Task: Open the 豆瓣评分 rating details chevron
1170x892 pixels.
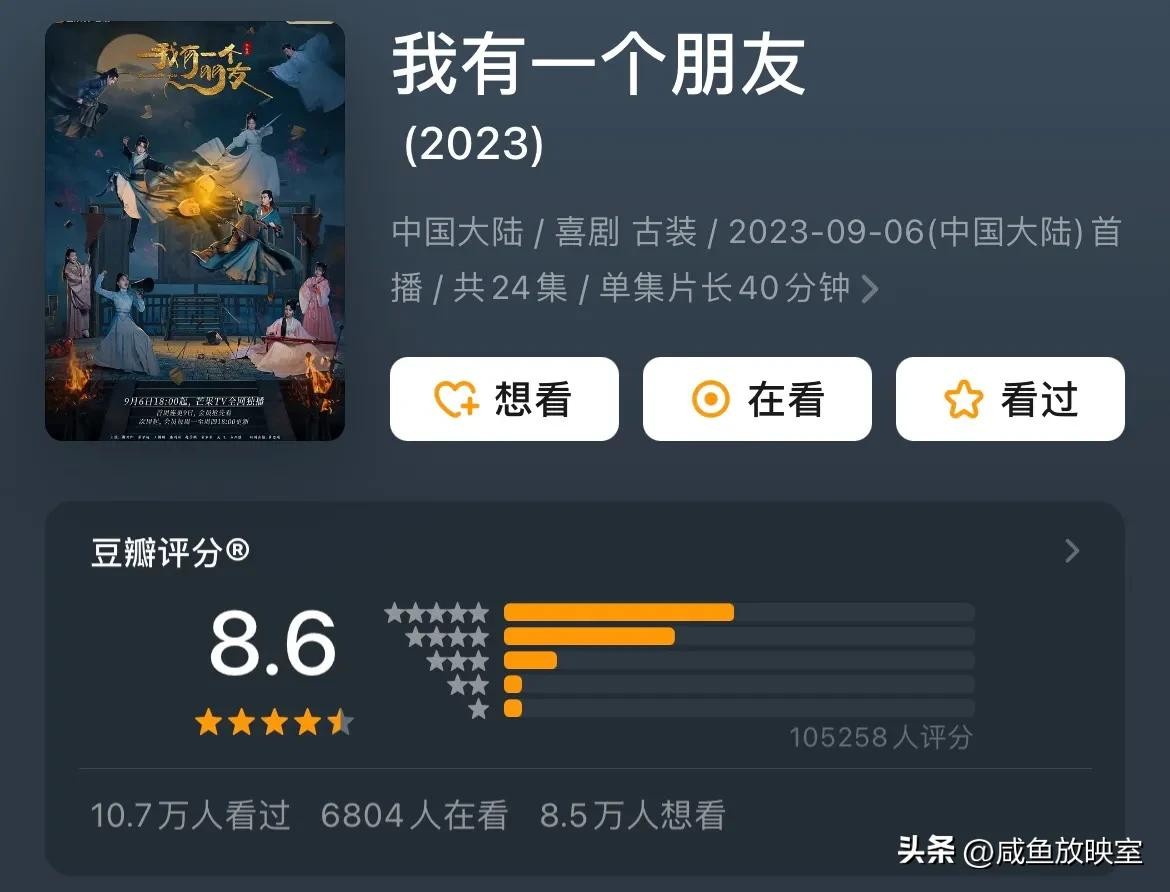Action: pyautogui.click(x=1072, y=551)
